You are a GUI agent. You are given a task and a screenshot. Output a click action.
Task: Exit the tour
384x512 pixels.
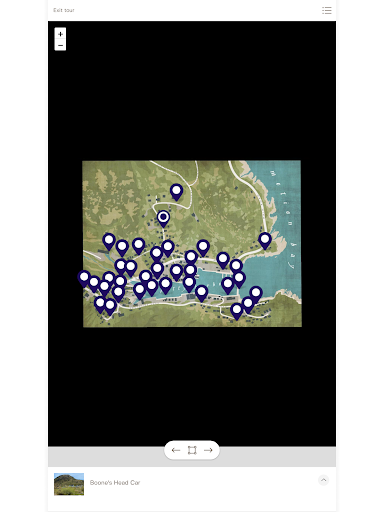pyautogui.click(x=64, y=10)
